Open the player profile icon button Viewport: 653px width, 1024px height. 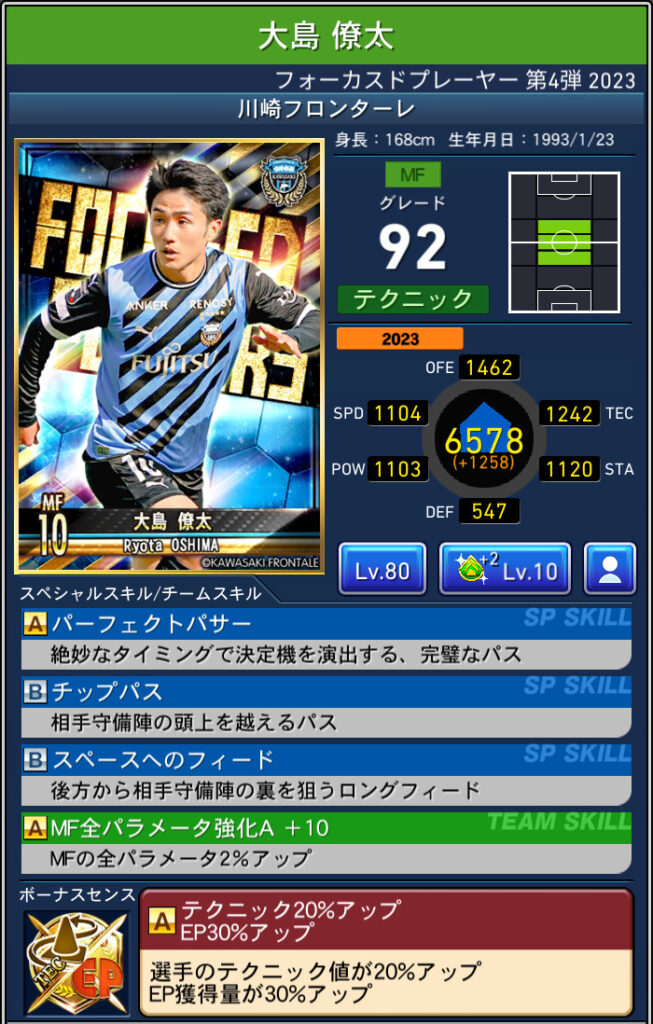point(609,570)
